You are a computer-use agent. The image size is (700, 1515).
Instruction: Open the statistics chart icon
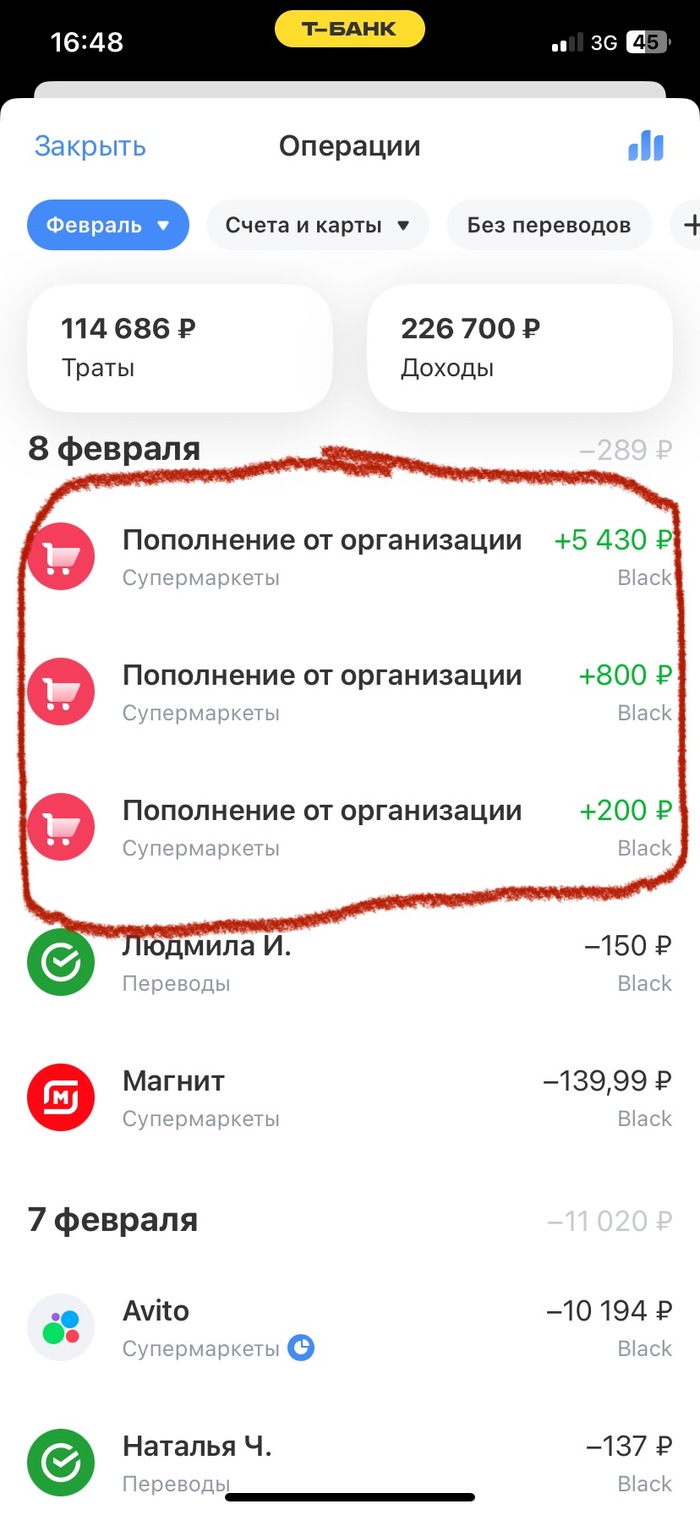645,146
